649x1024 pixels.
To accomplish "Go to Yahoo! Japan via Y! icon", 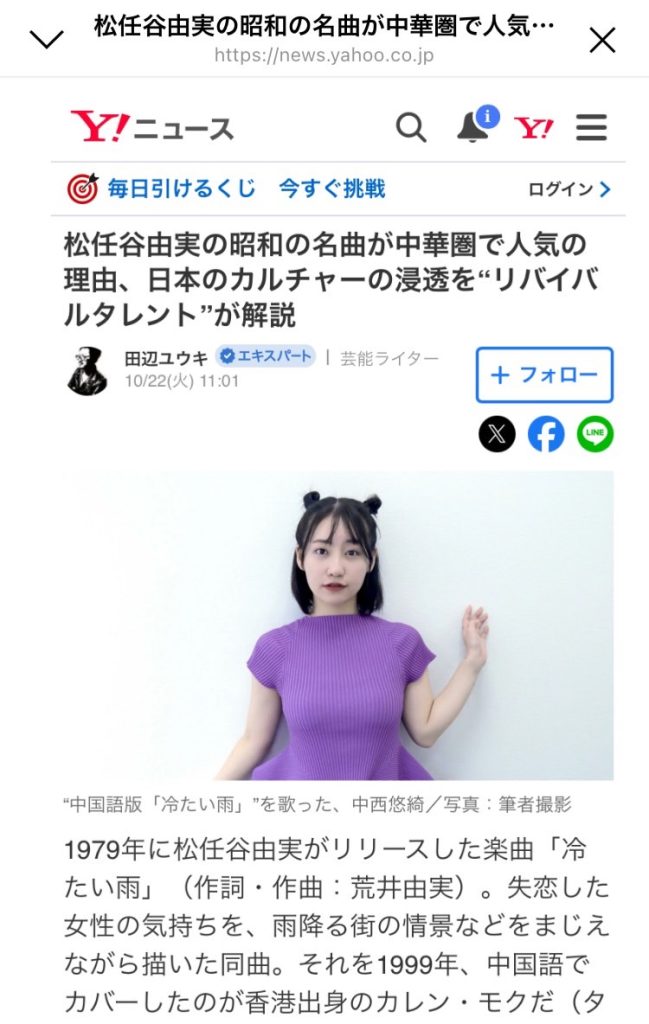I will pyautogui.click(x=534, y=127).
